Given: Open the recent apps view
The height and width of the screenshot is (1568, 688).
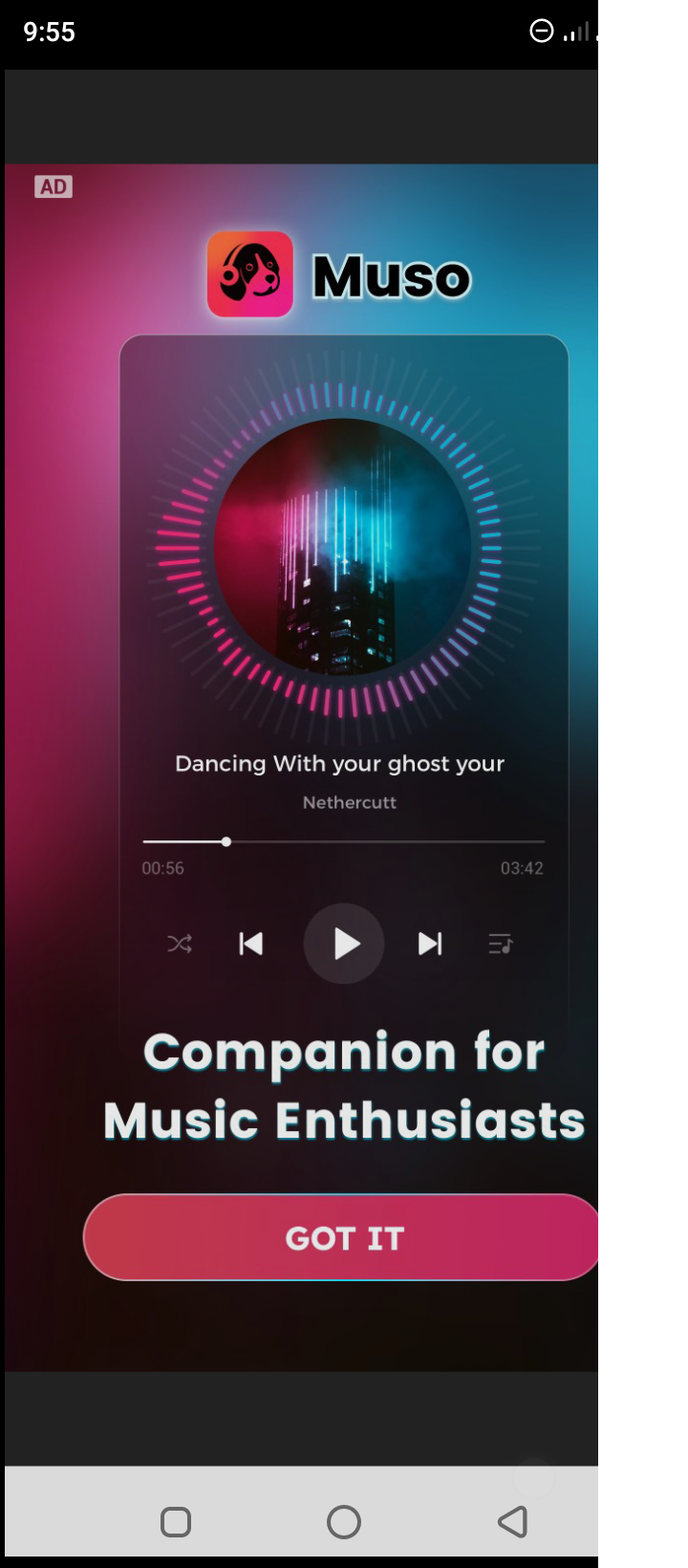Looking at the screenshot, I should point(176,1521).
